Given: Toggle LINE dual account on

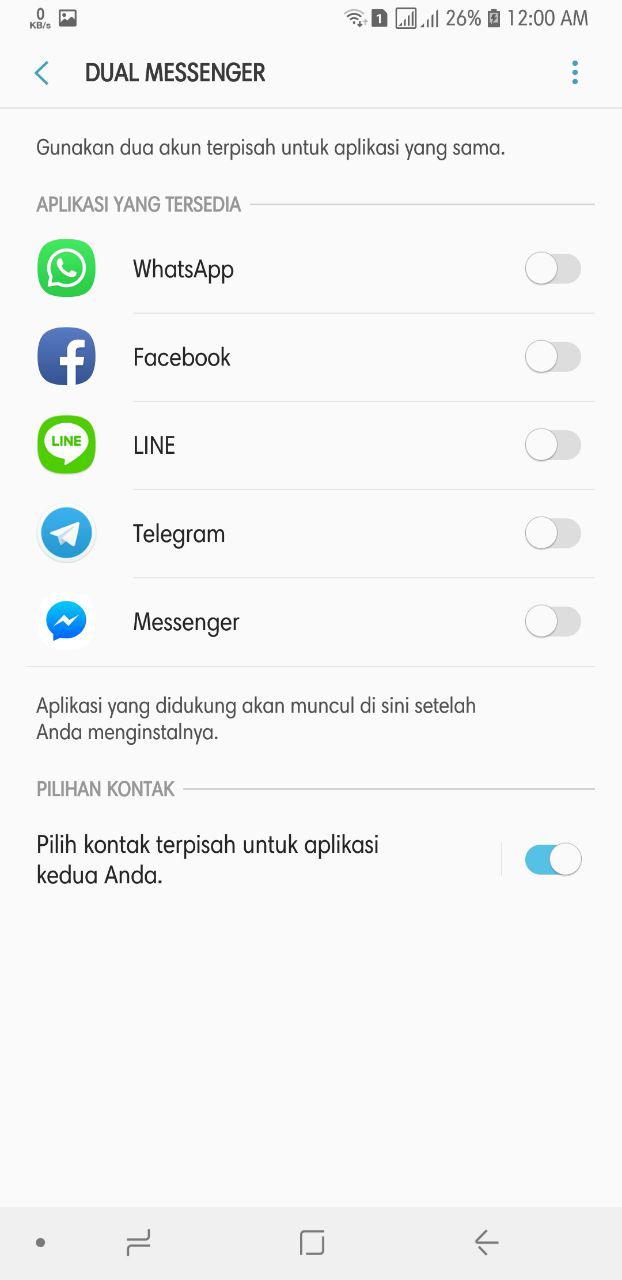Looking at the screenshot, I should click(x=552, y=445).
